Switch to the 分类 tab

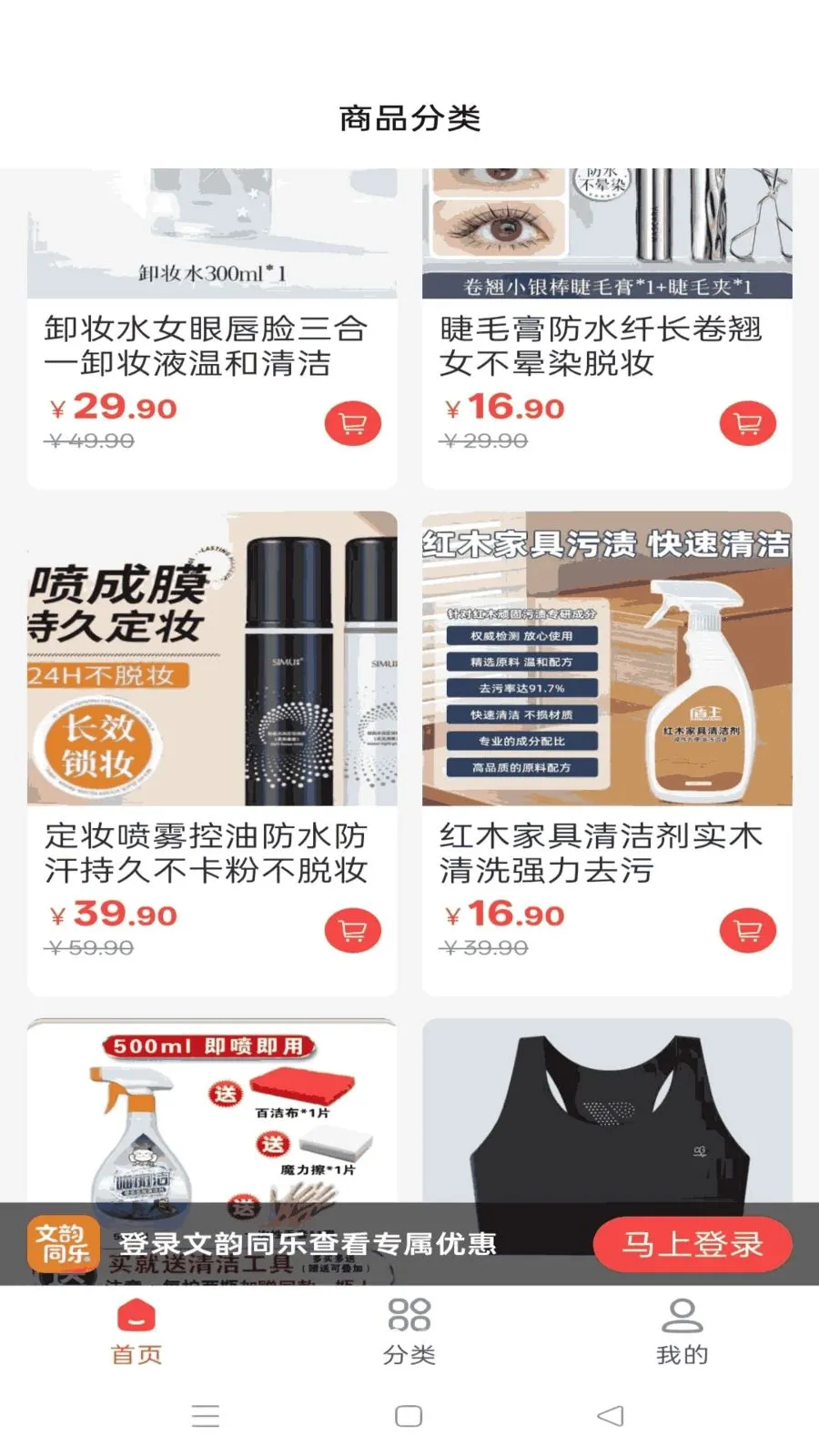coord(409,1331)
